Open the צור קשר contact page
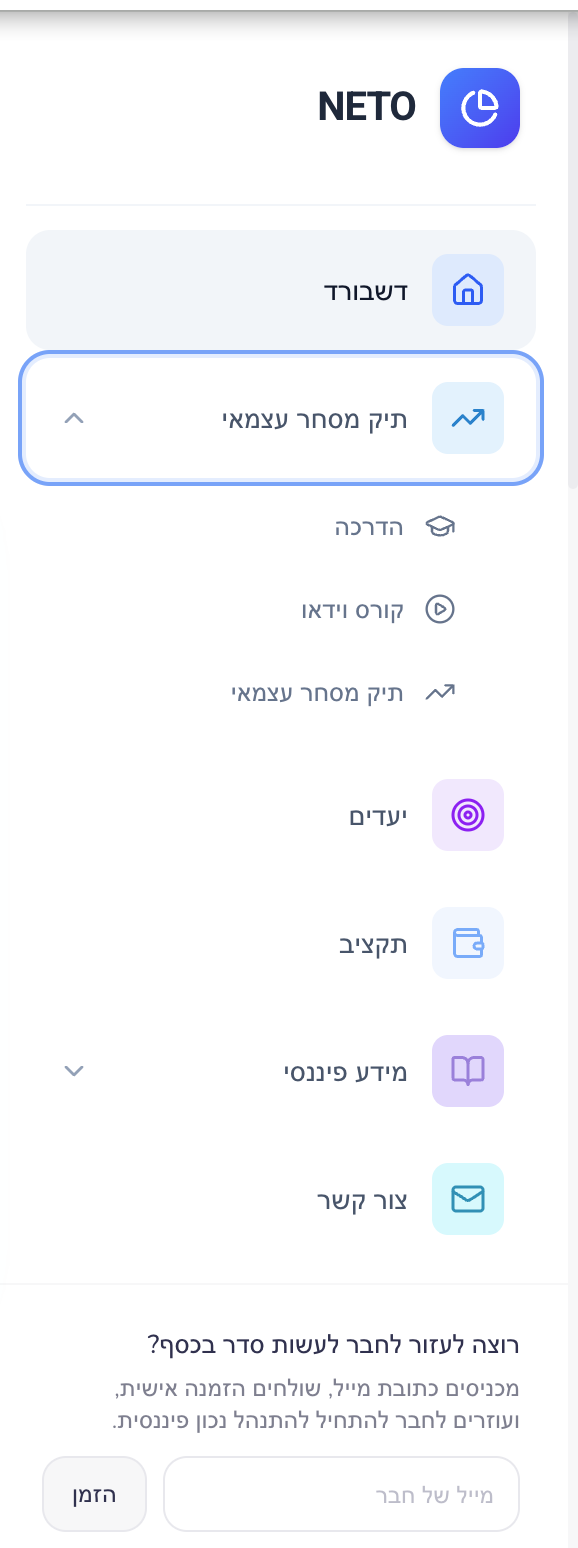 [x=281, y=1199]
